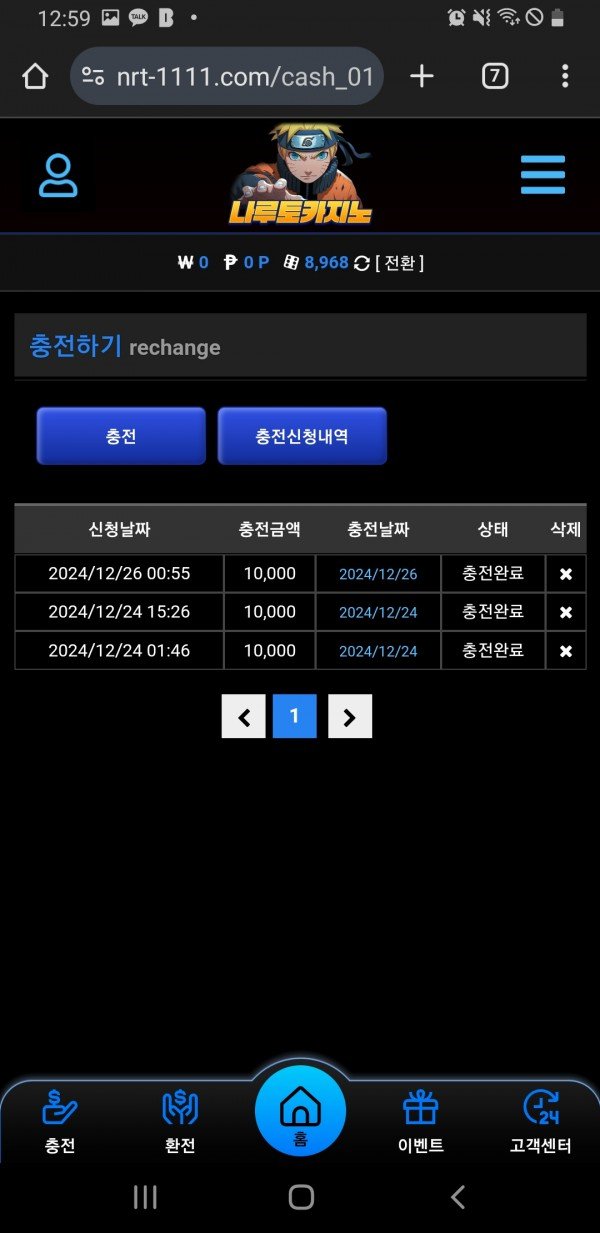Open the 고객센터 support tab
The image size is (600, 1233).
click(540, 1122)
